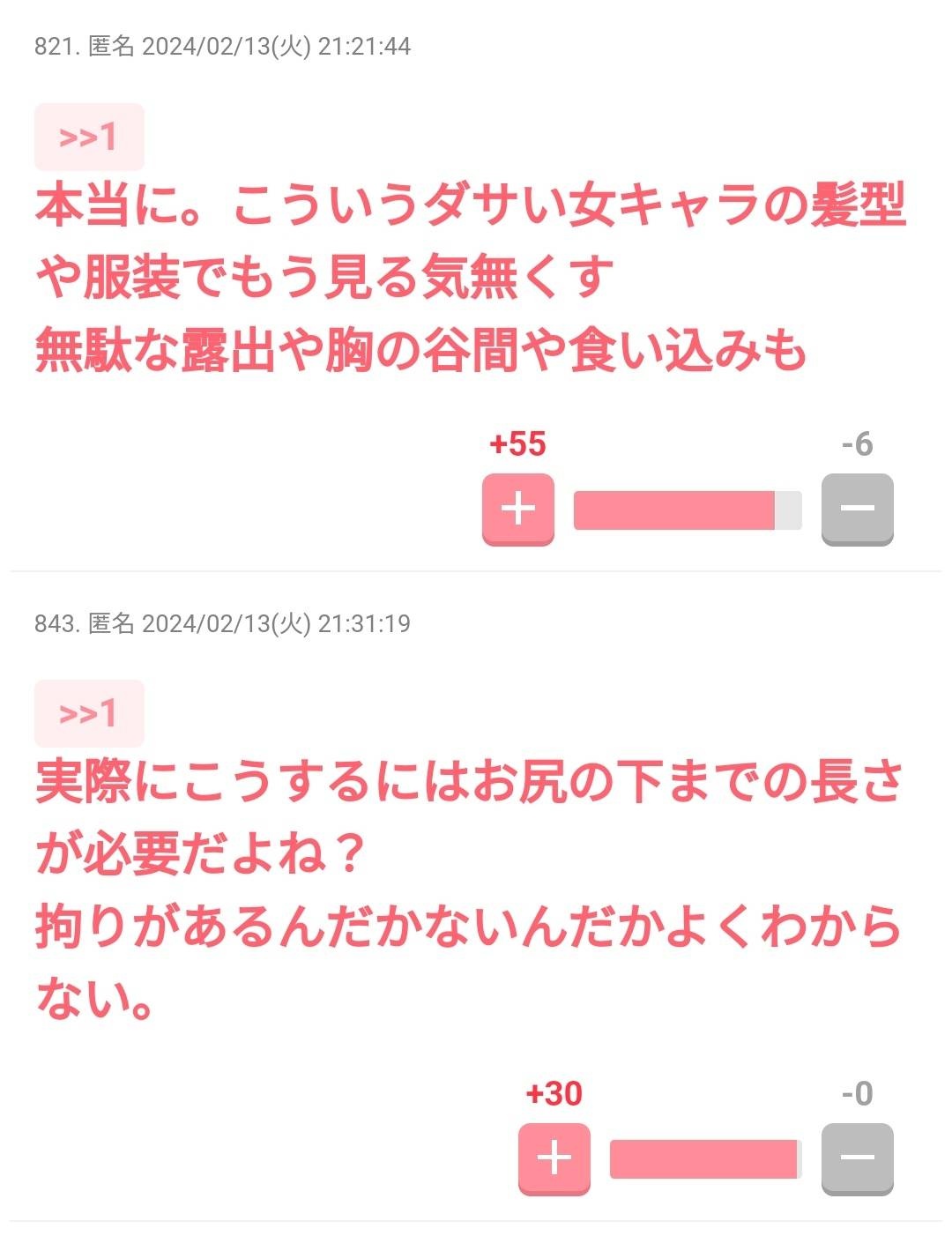Image resolution: width=952 pixels, height=1236 pixels.
Task: Upvote comment 821 with the plus button
Action: coord(517,509)
